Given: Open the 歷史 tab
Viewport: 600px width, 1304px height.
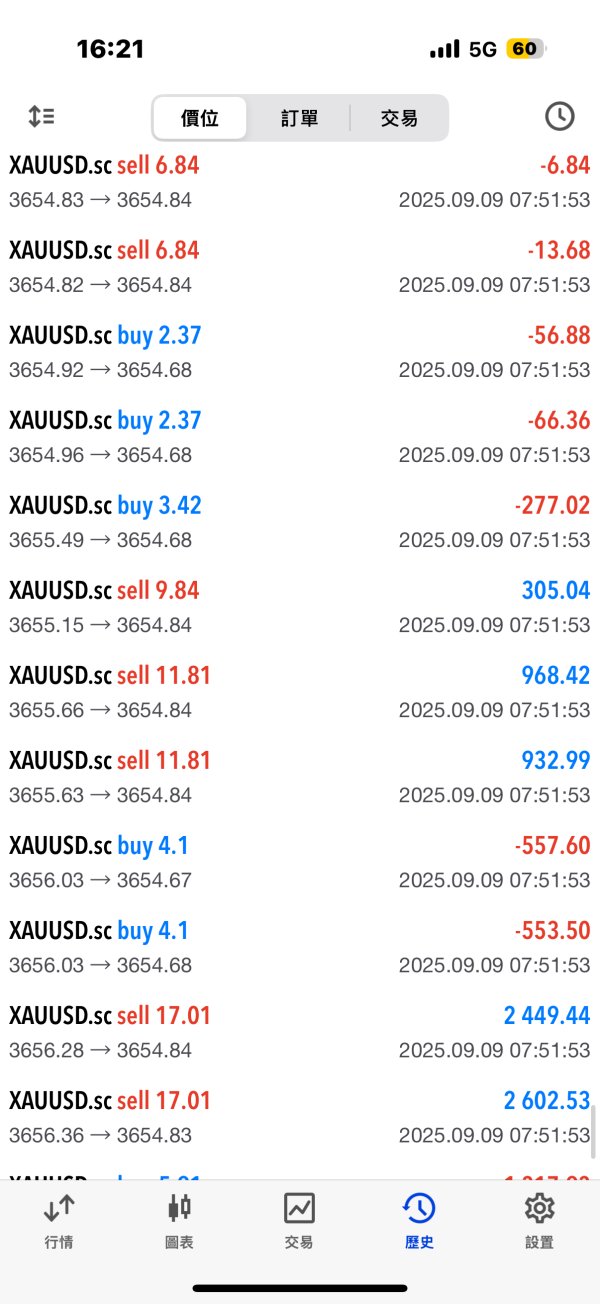Looking at the screenshot, I should pyautogui.click(x=419, y=1221).
